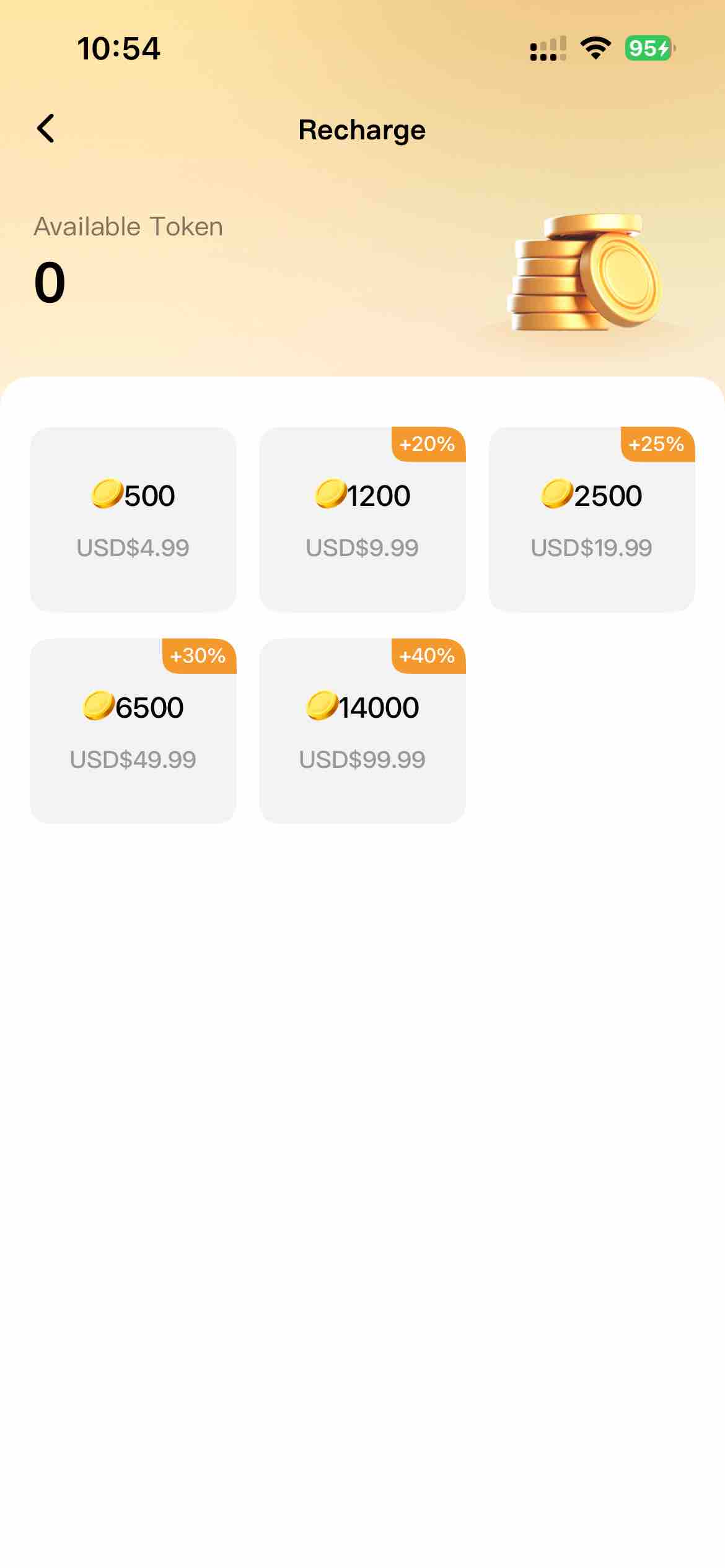The image size is (725, 1568).
Task: Choose the 1200 token pack for USD$9.99
Action: pos(362,519)
